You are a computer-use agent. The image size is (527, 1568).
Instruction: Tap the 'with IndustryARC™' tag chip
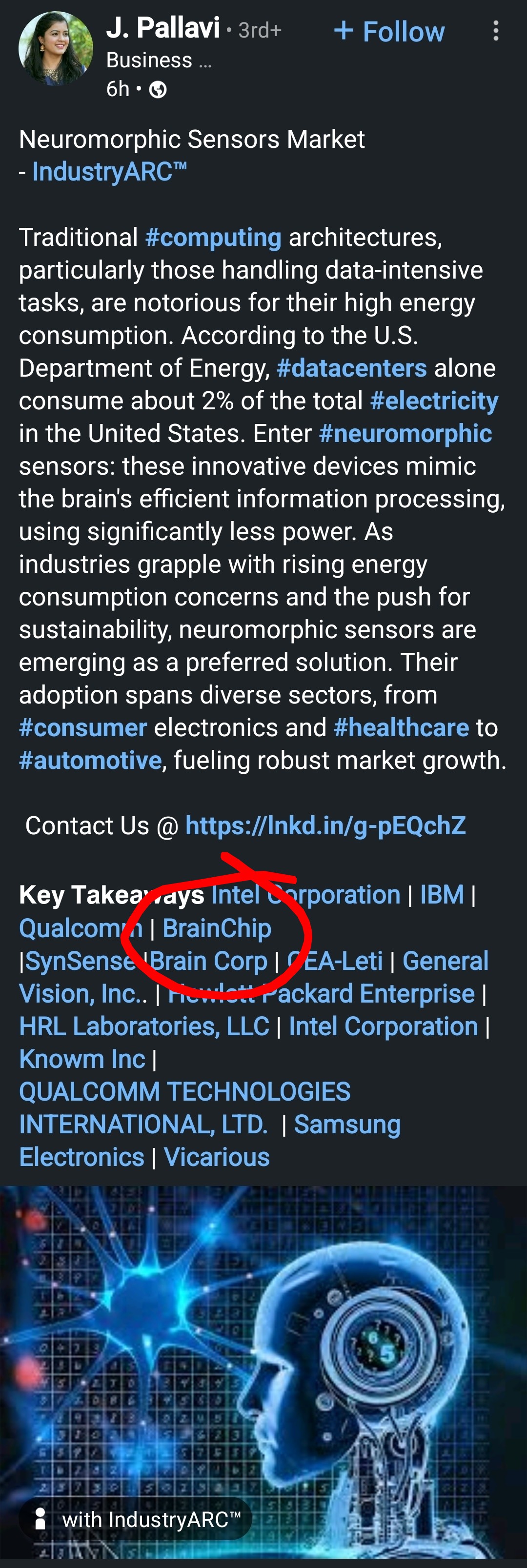click(x=135, y=1519)
